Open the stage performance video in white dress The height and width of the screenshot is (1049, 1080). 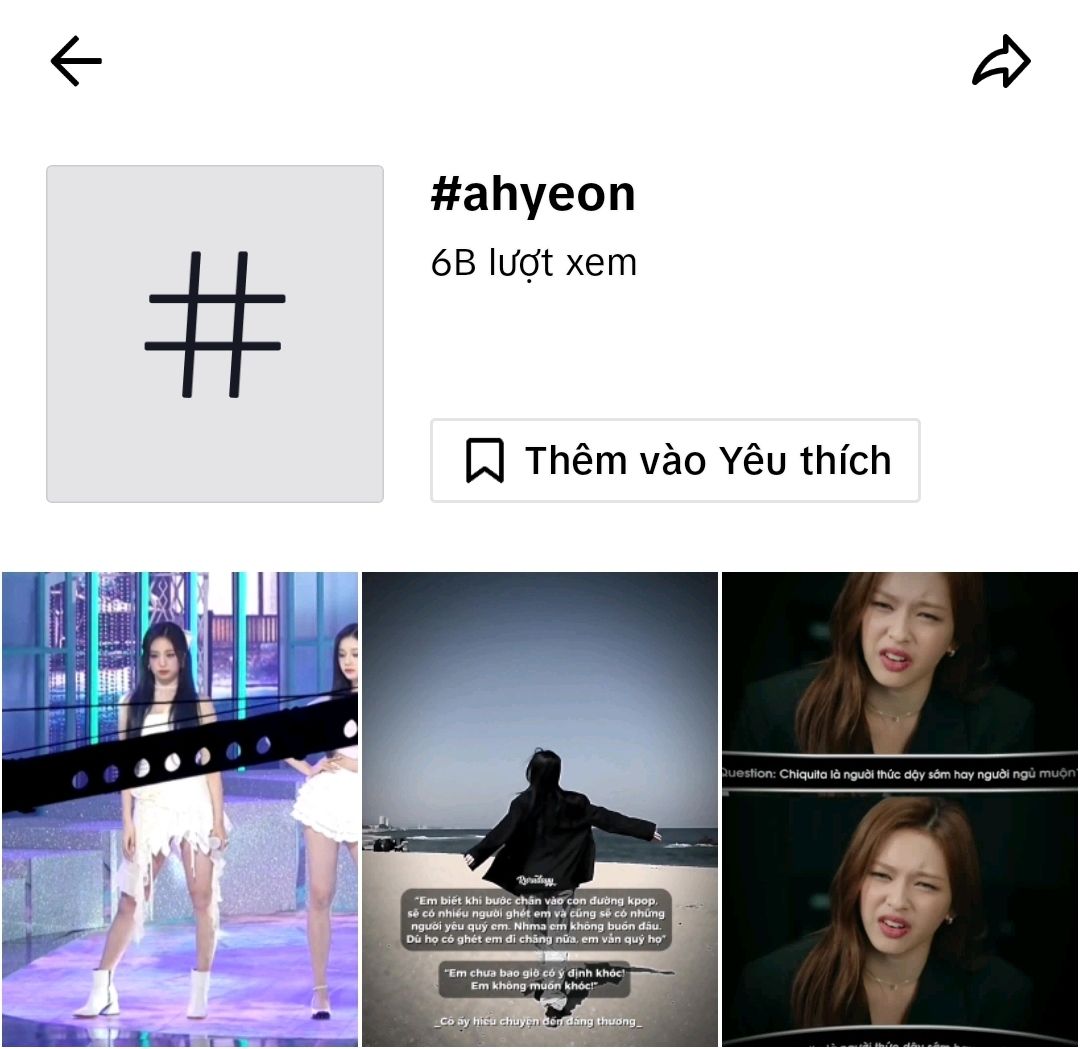(x=180, y=809)
